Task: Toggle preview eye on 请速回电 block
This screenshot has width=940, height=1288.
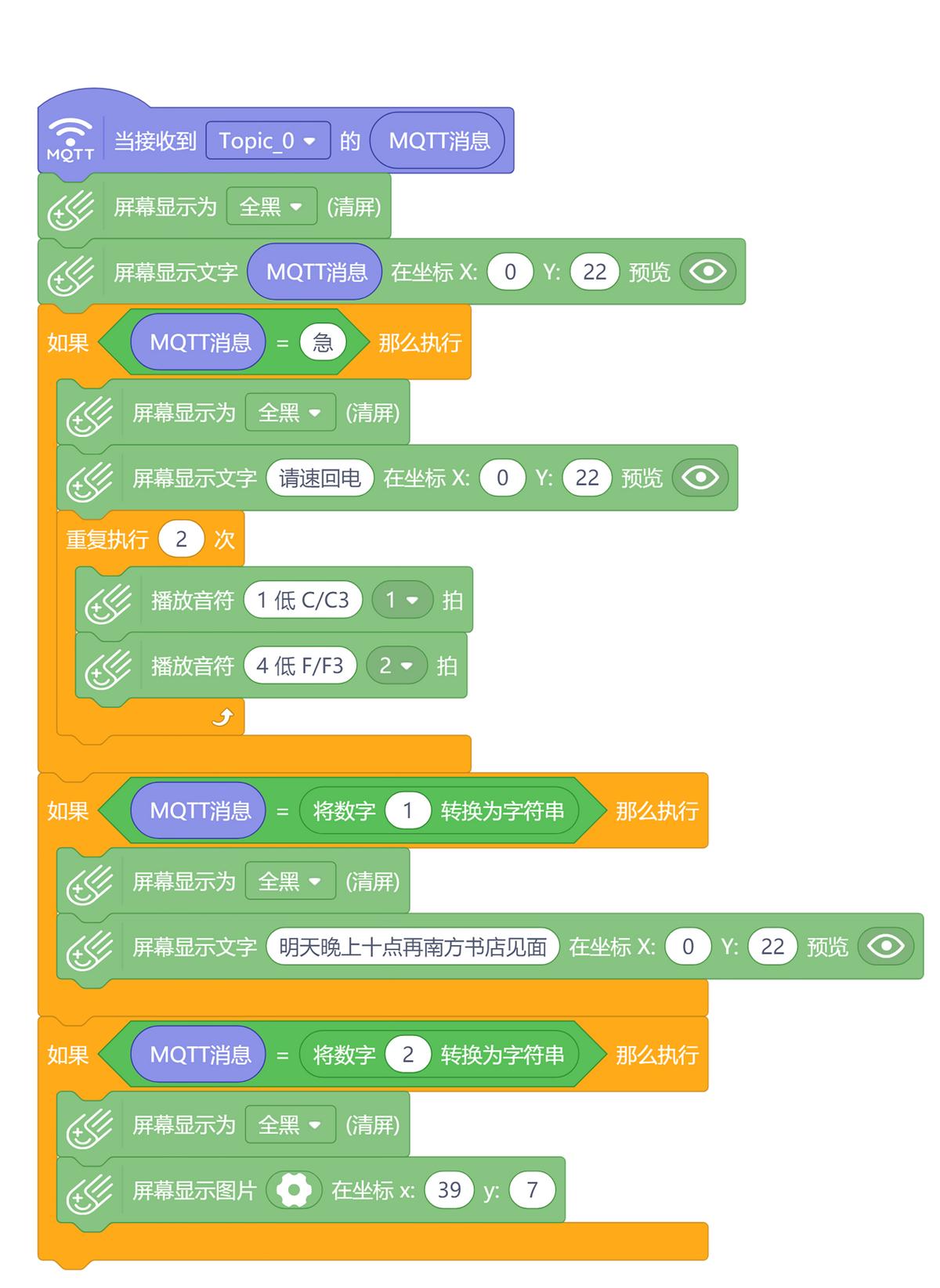Action: click(700, 478)
